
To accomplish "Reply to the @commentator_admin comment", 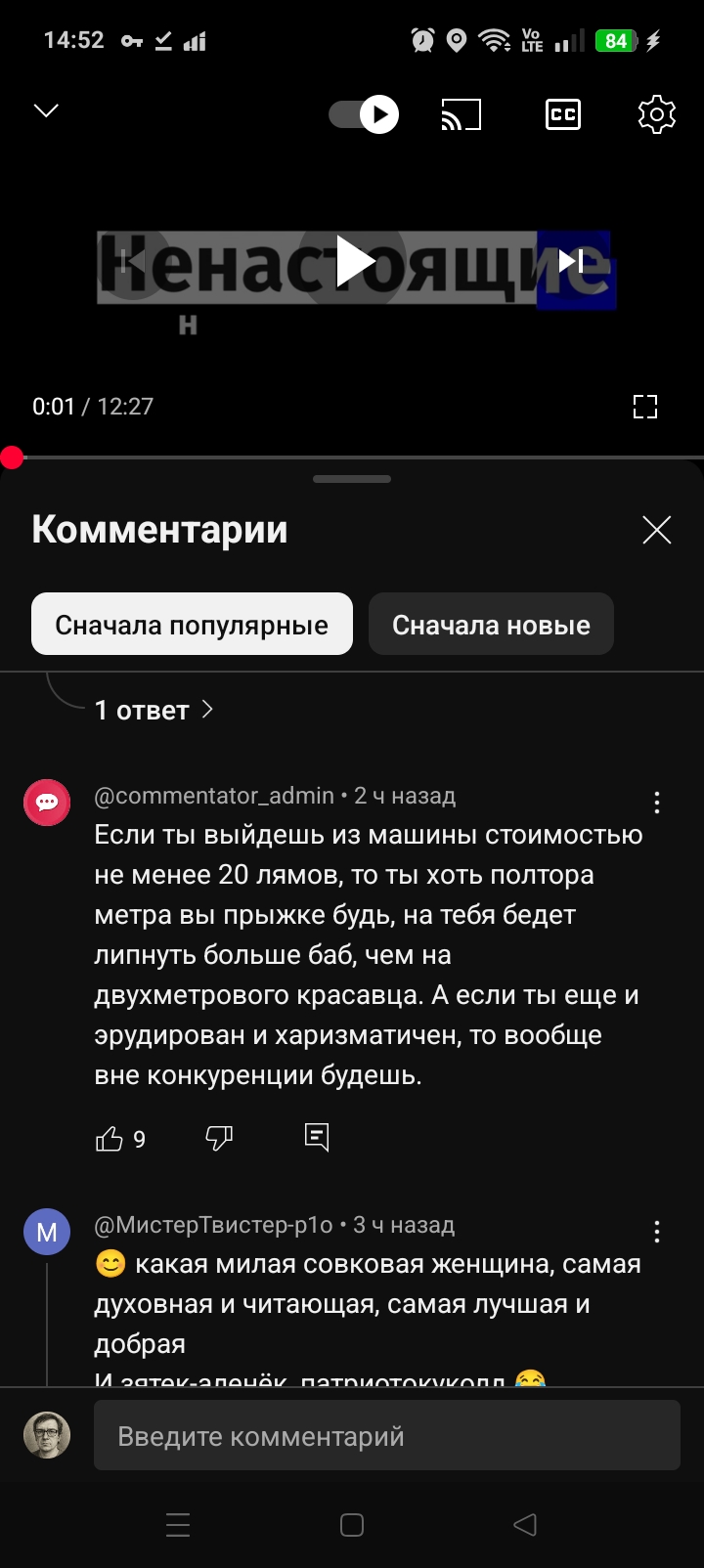I will pyautogui.click(x=317, y=1137).
